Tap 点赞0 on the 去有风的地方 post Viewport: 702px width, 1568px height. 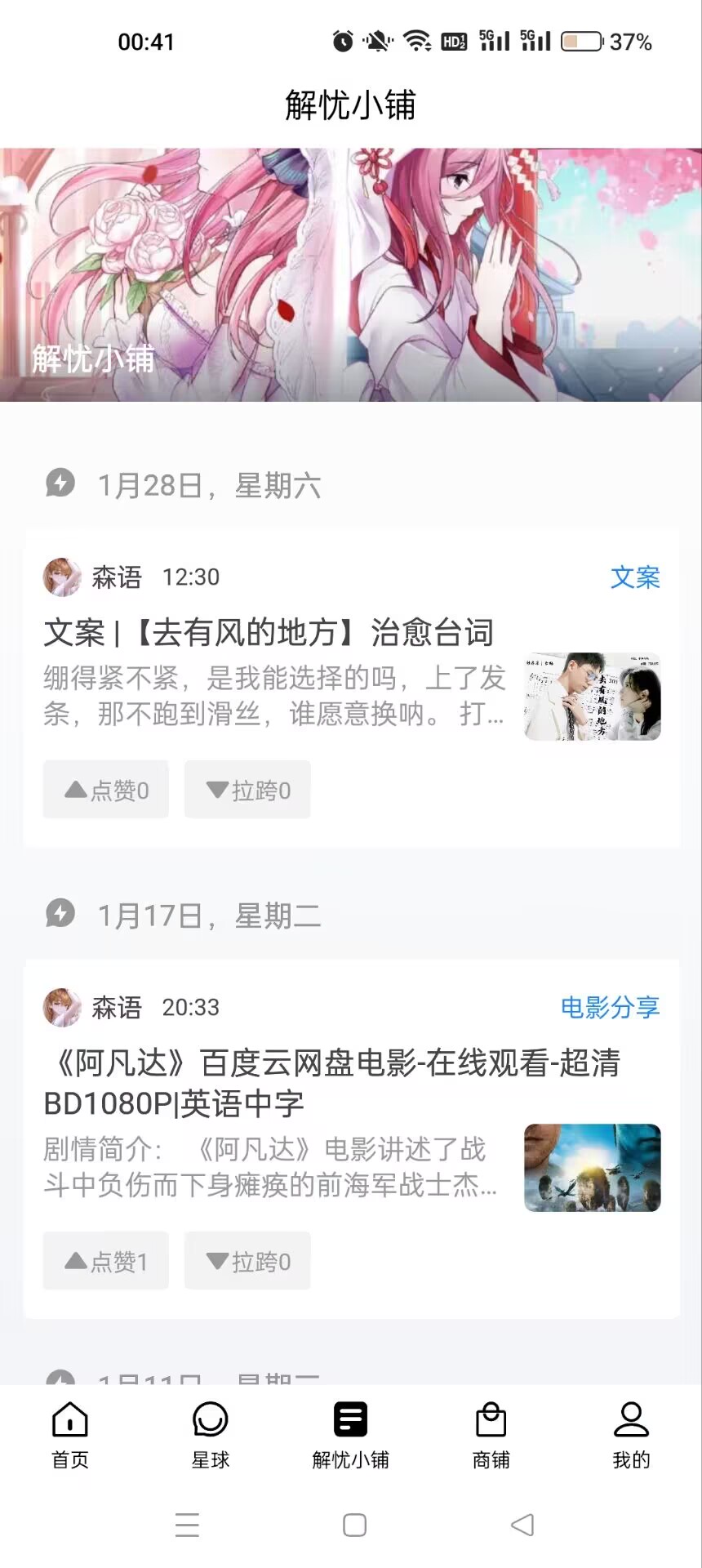[x=106, y=790]
